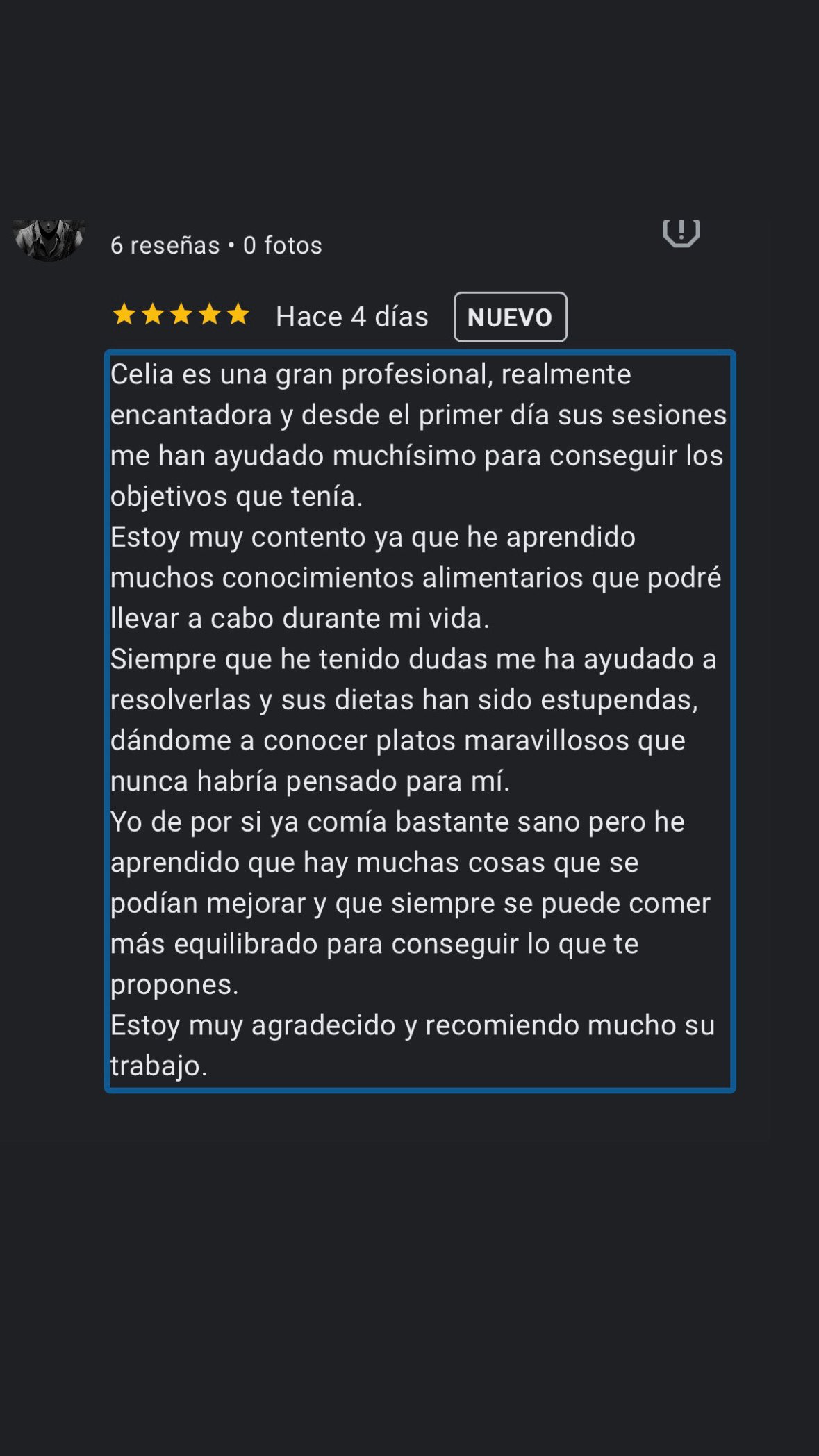
Task: Click the 0 fotos label
Action: pyautogui.click(x=281, y=245)
